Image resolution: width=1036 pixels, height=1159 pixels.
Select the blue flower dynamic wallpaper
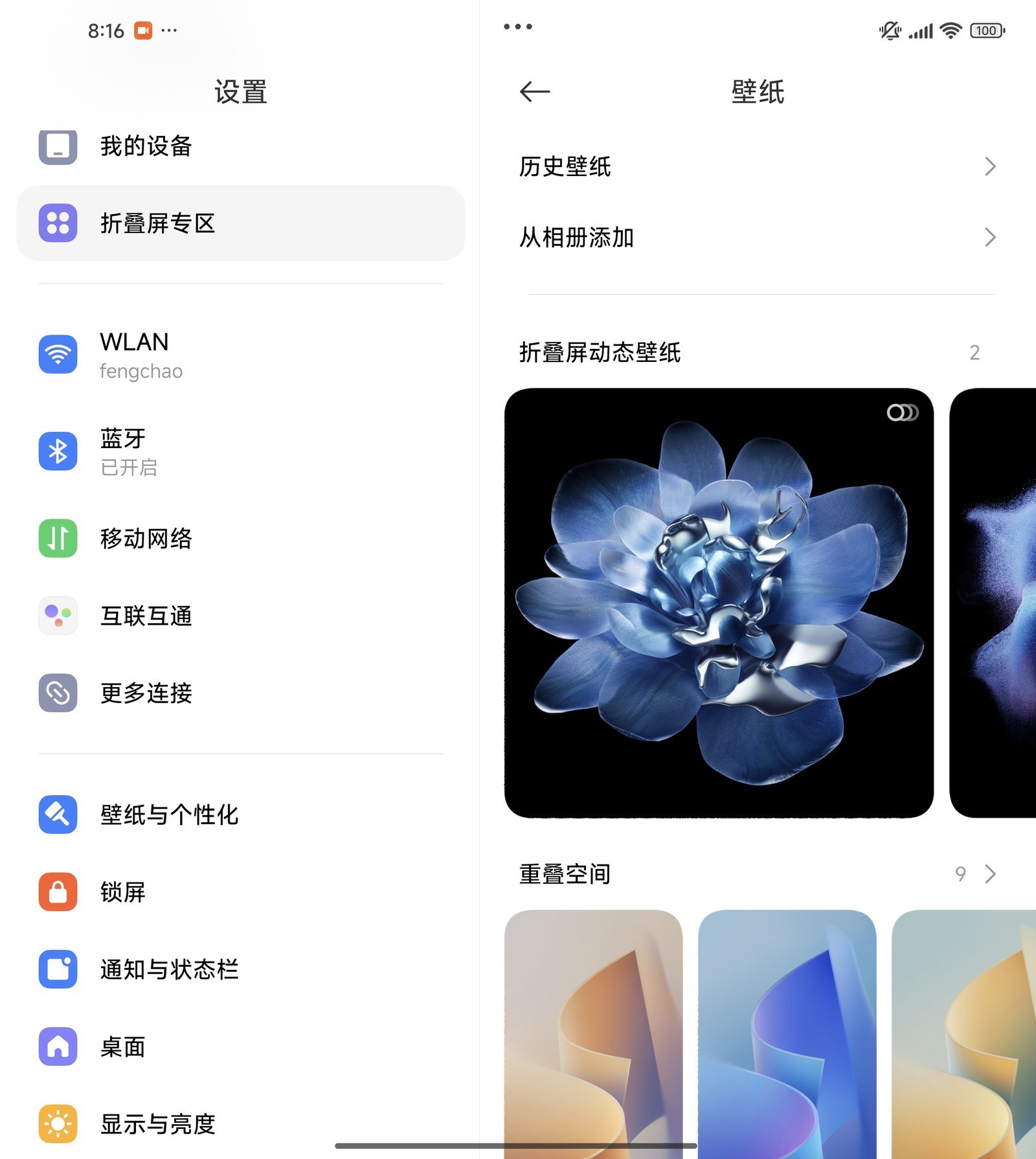(x=719, y=602)
